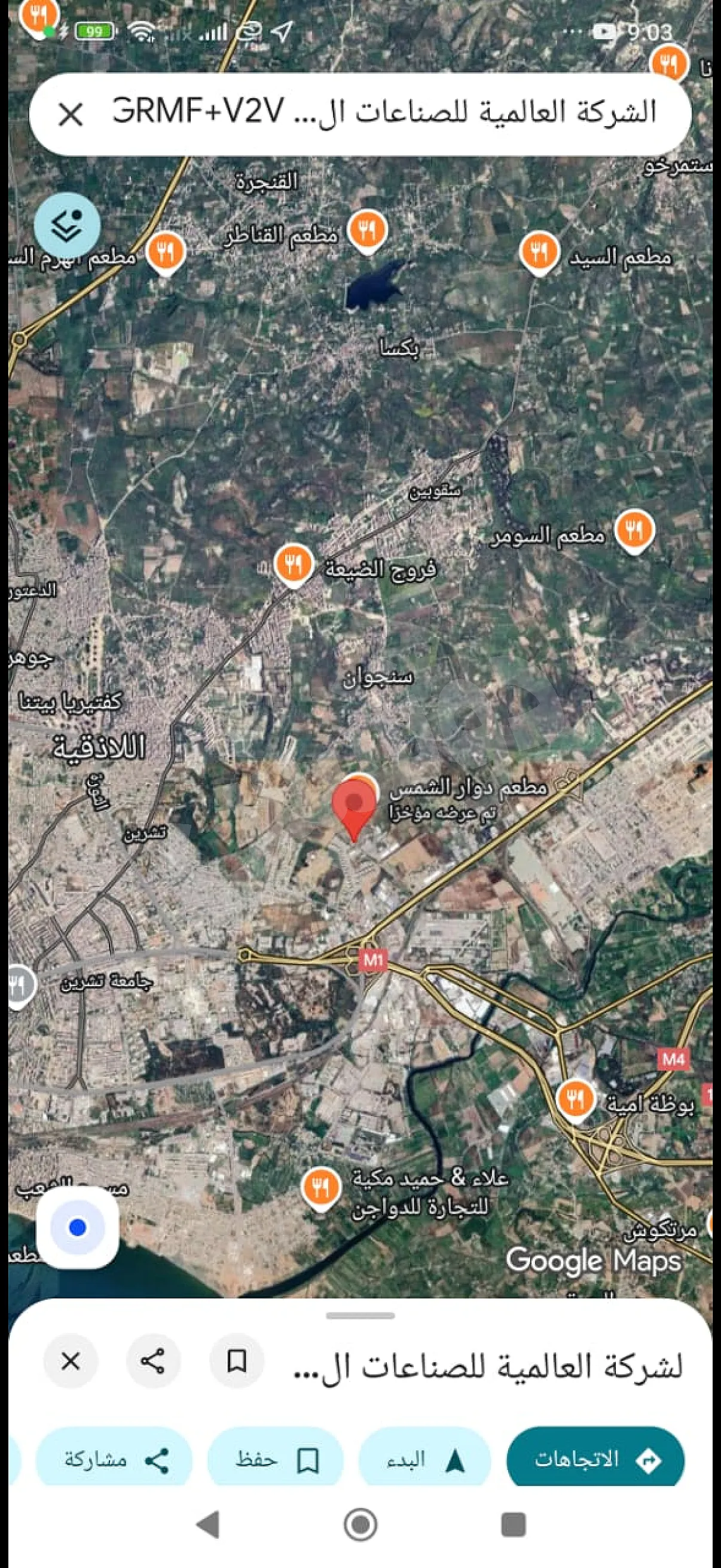Tap the system home button

click(x=360, y=1525)
